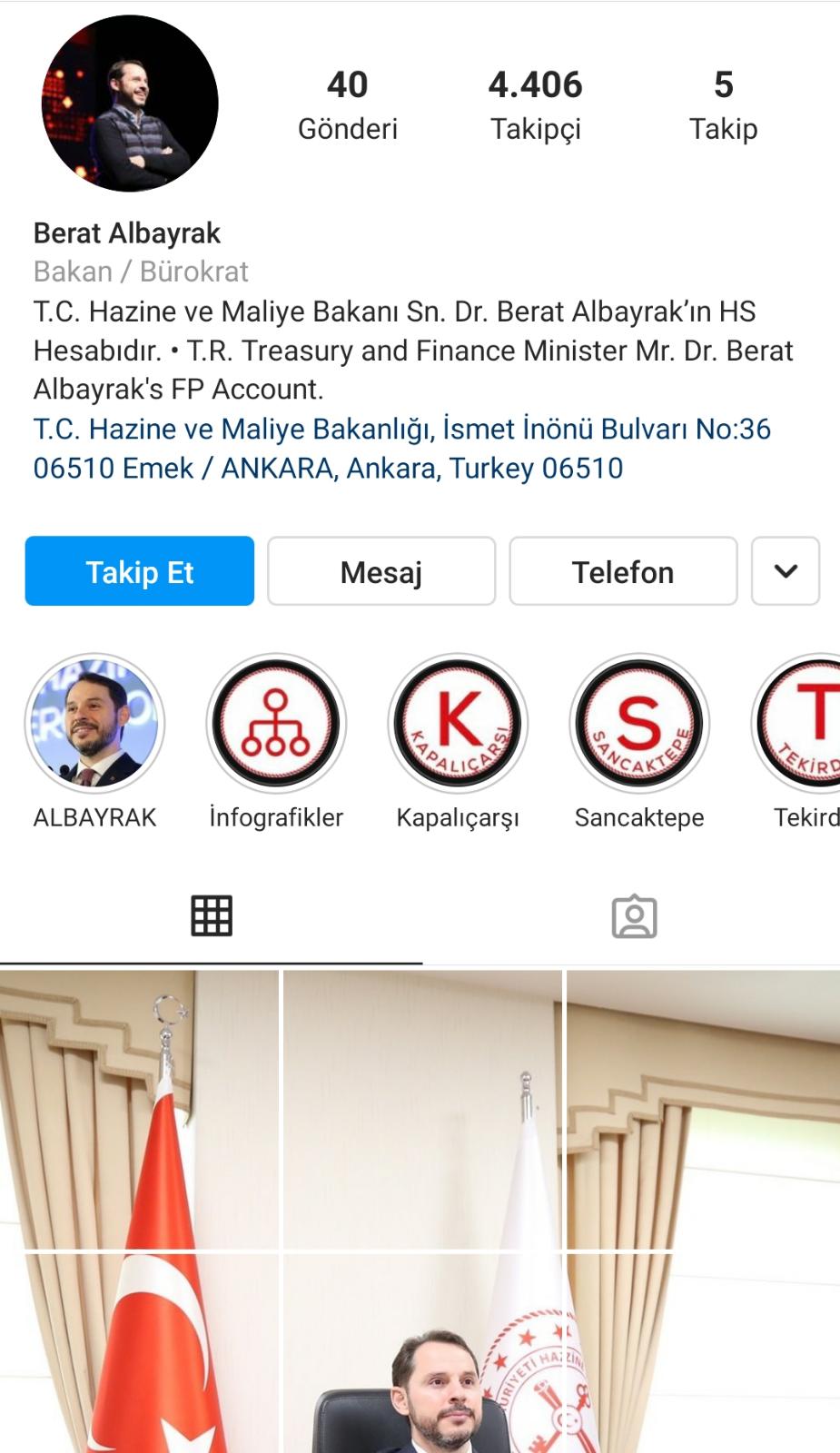Expand suggested accounts chevron dropdown
The height and width of the screenshot is (1453, 840).
coord(786,571)
